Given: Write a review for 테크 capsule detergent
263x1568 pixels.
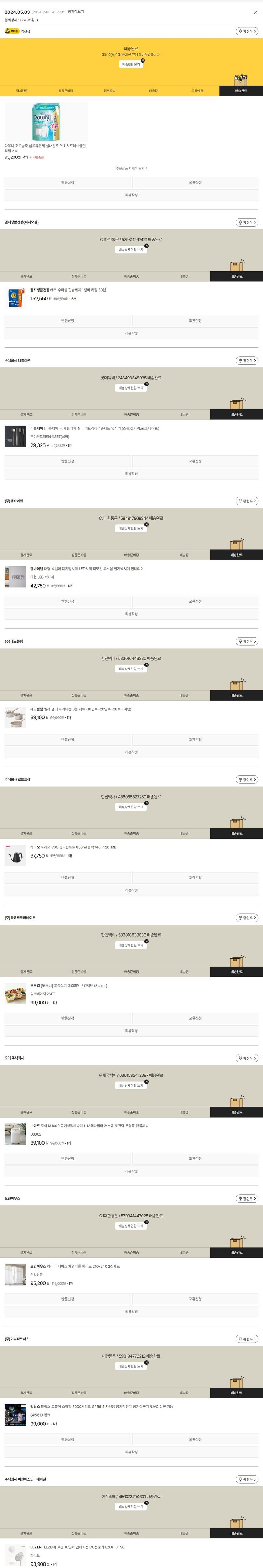Looking at the screenshot, I should [131, 333].
